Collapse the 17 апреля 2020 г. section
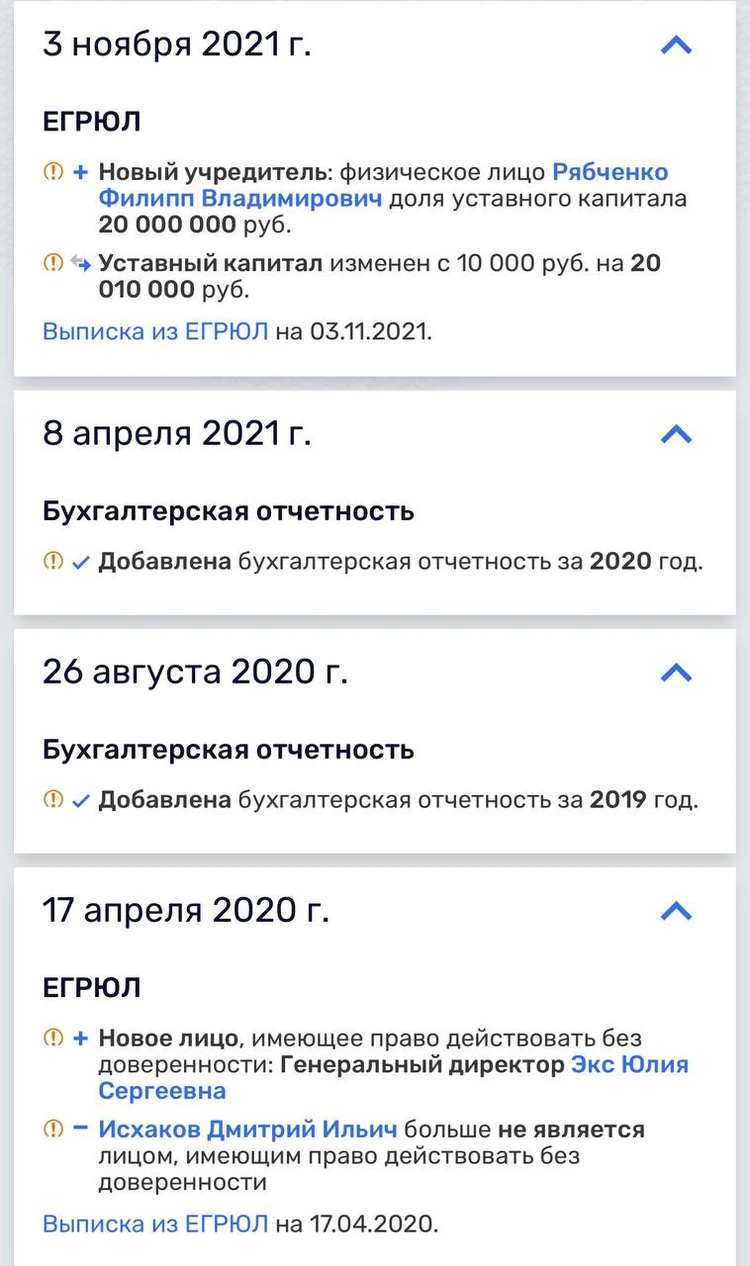 677,910
